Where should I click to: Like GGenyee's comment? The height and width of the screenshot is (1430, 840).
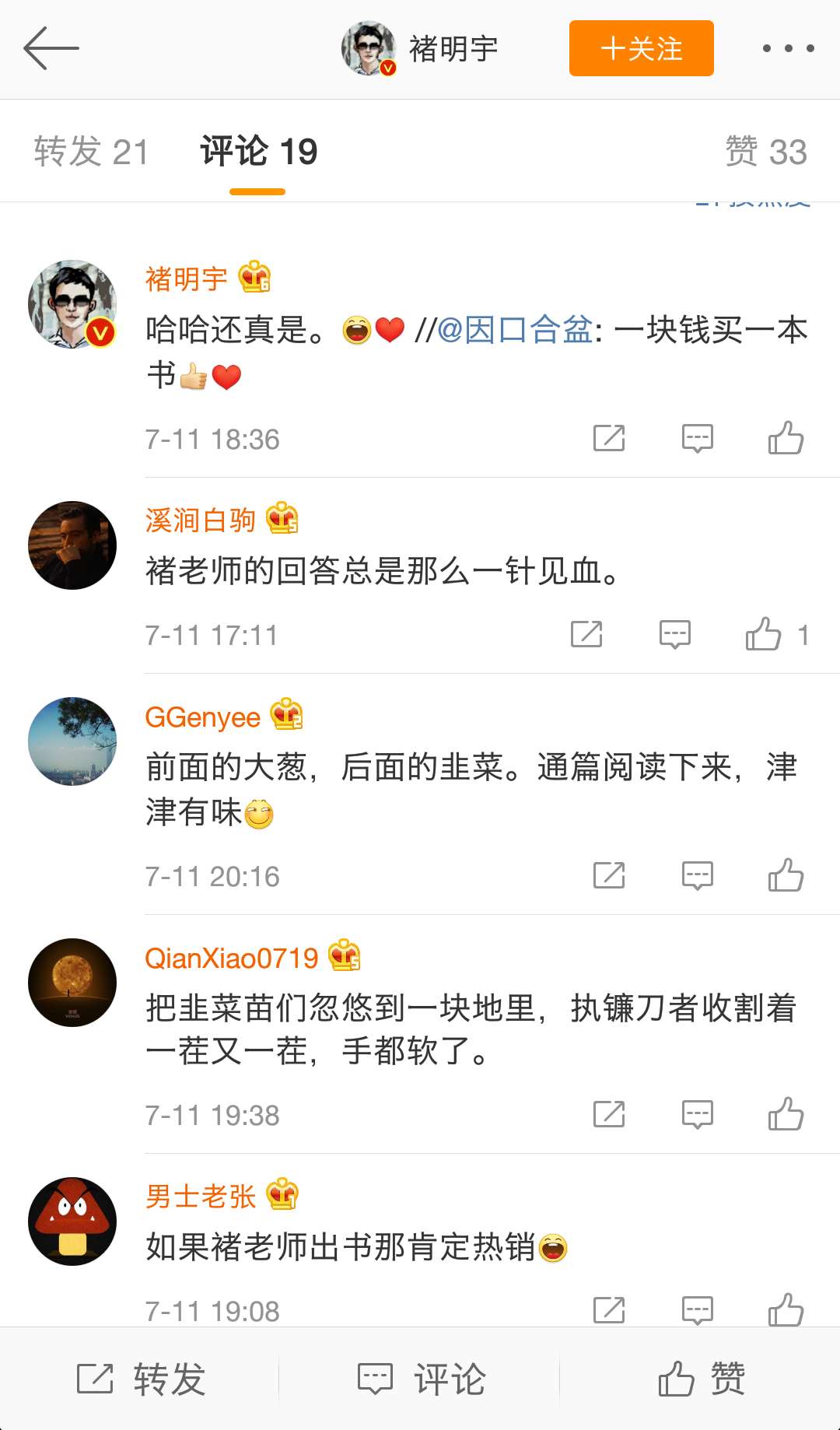point(786,875)
